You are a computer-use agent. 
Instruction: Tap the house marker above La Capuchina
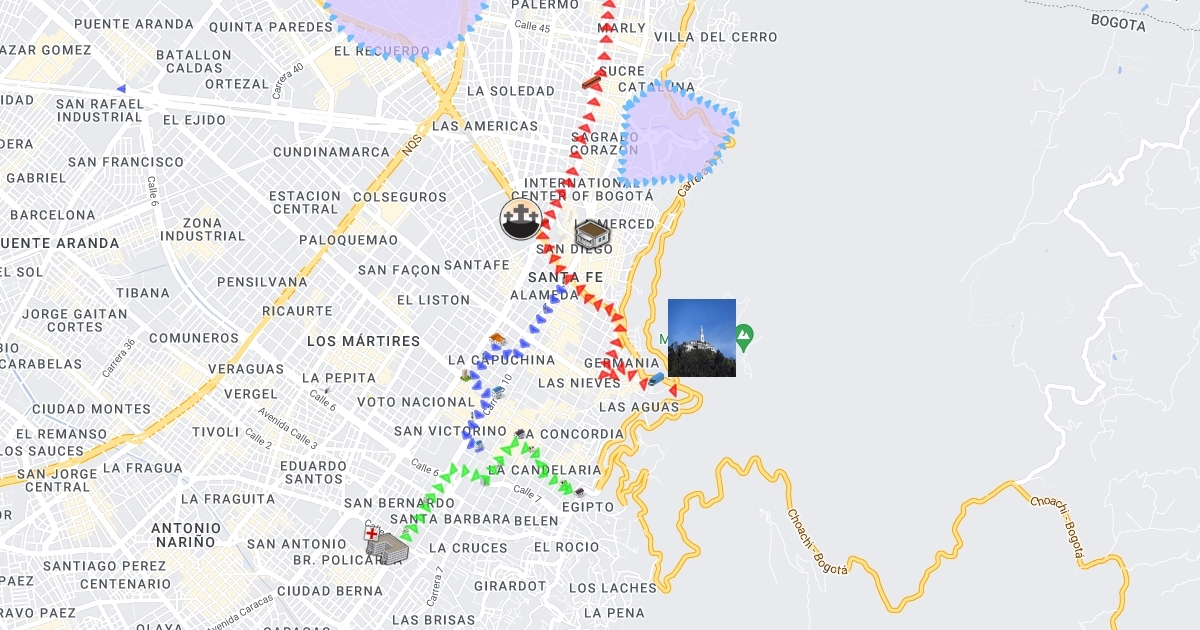[x=497, y=339]
